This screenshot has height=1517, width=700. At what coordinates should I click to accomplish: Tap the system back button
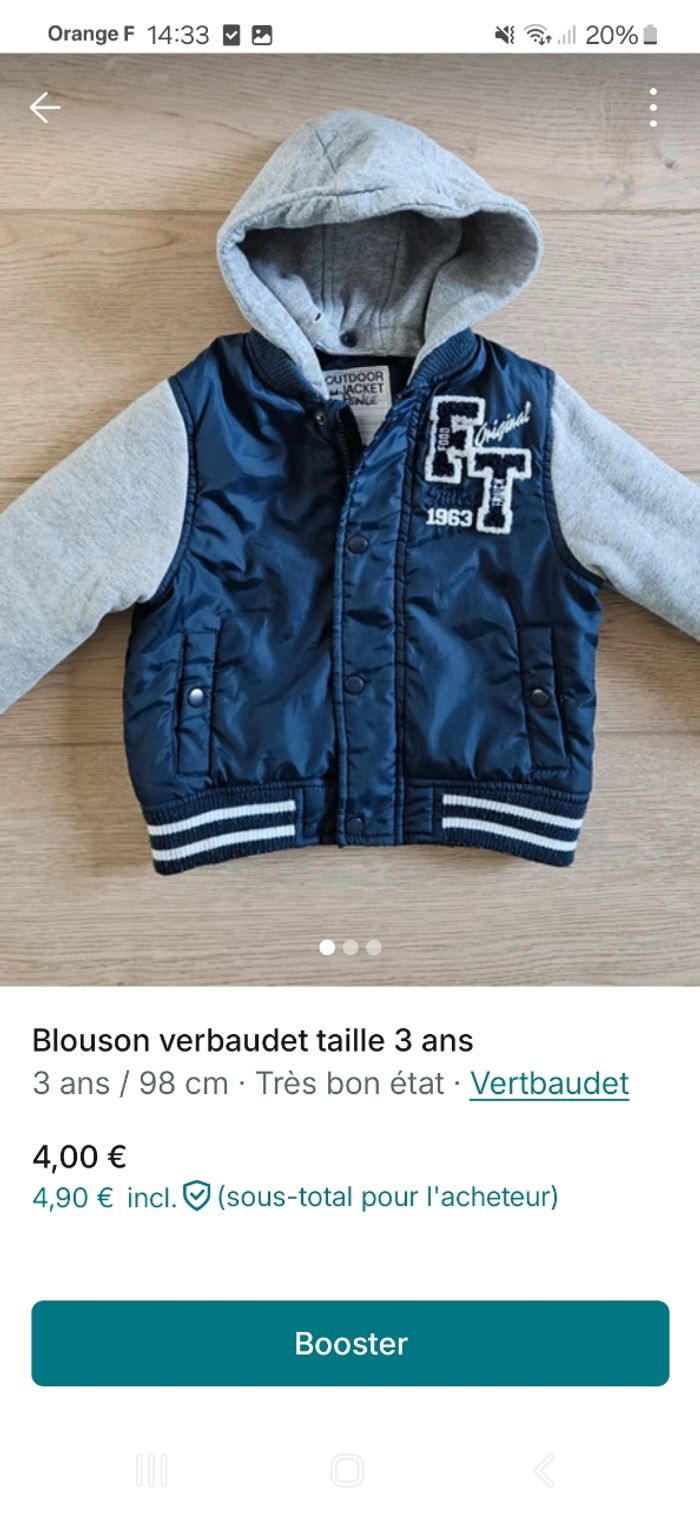pyautogui.click(x=543, y=1471)
